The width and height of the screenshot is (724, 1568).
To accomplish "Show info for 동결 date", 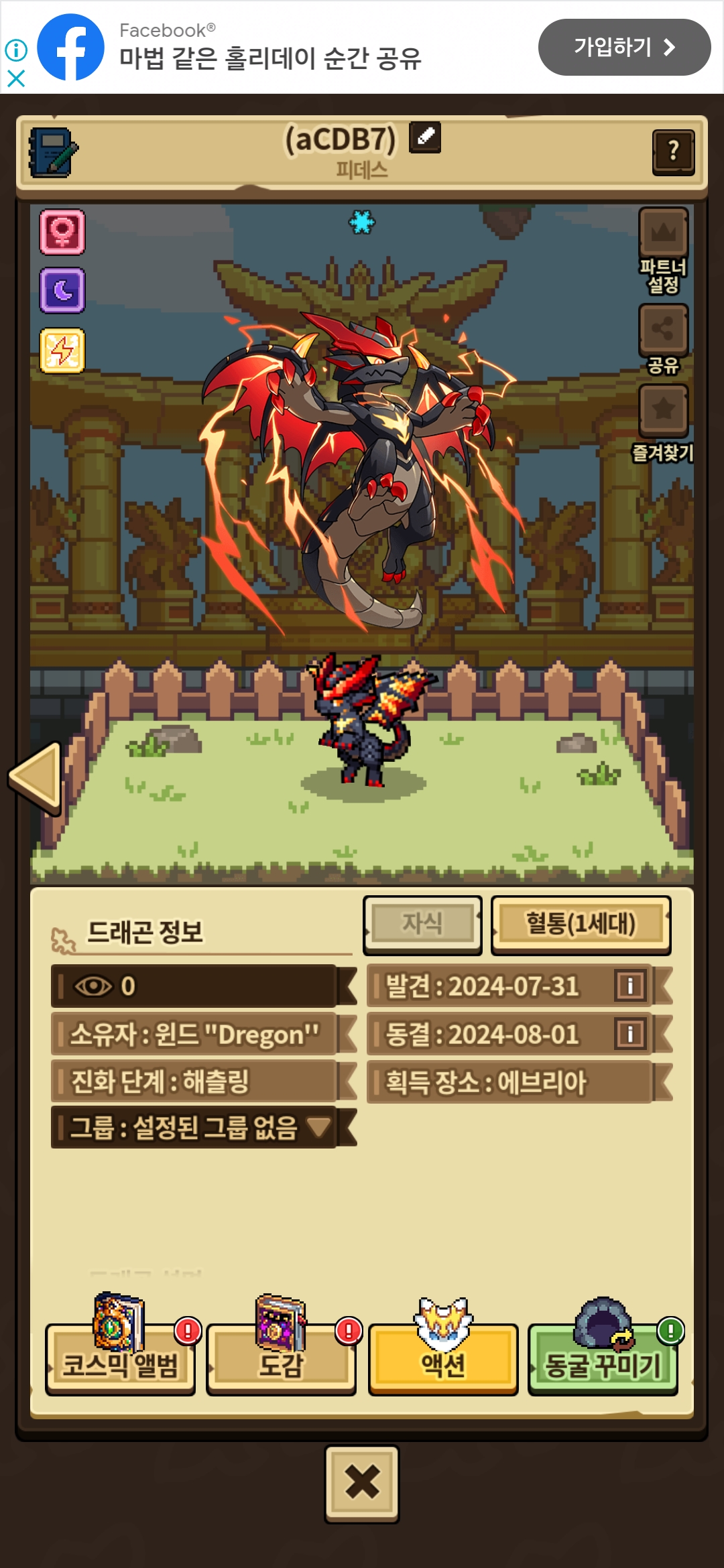I will coord(629,1034).
